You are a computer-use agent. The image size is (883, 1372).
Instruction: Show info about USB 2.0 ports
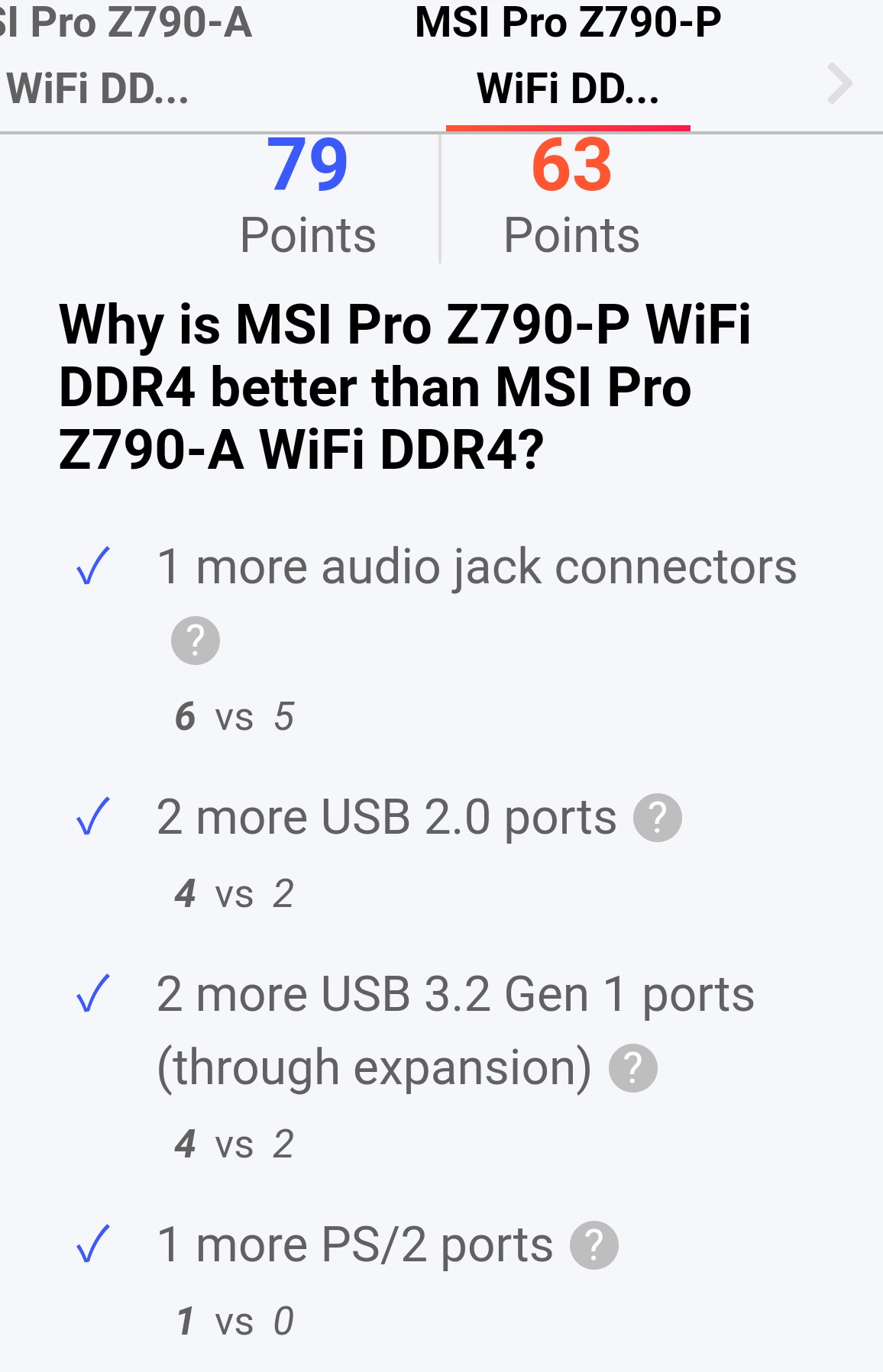(x=657, y=818)
